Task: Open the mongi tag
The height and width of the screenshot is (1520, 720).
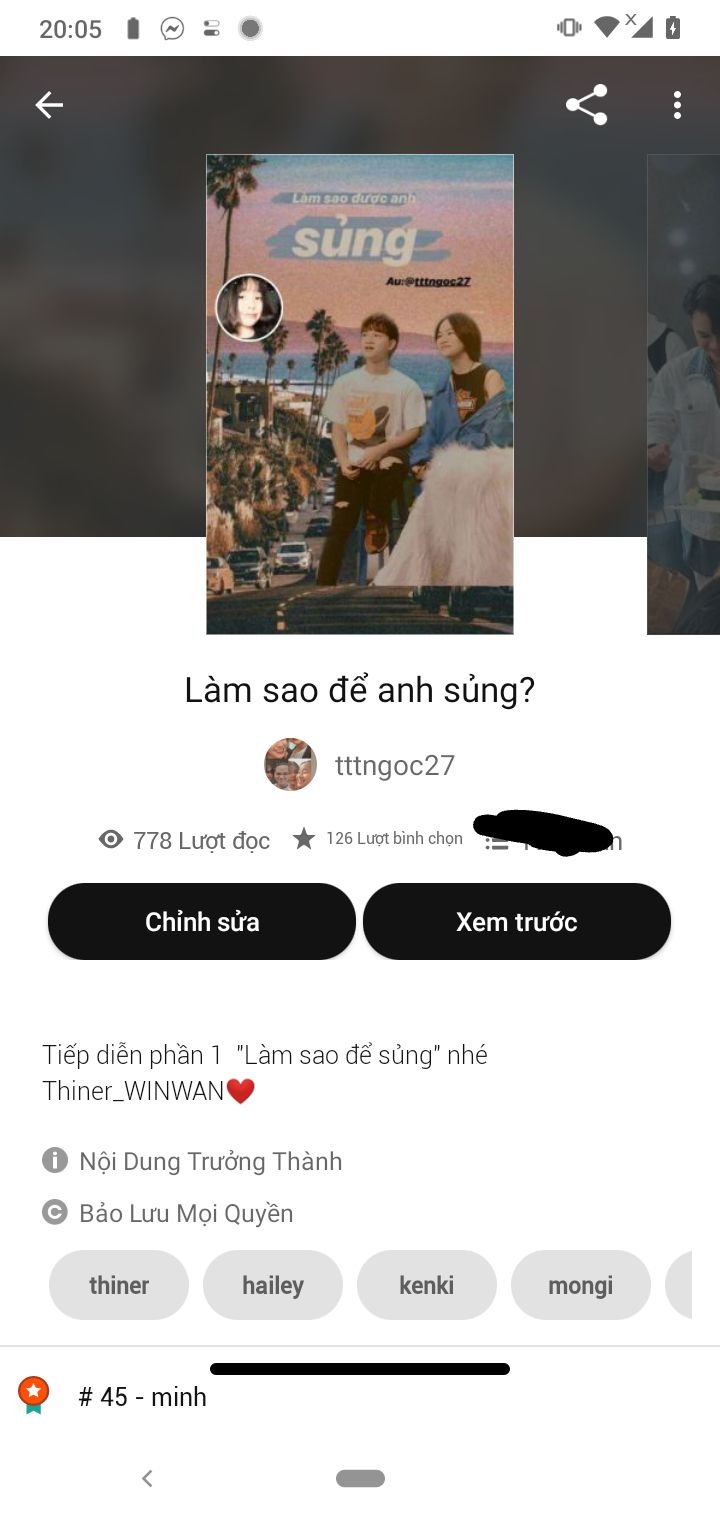Action: coord(580,1285)
